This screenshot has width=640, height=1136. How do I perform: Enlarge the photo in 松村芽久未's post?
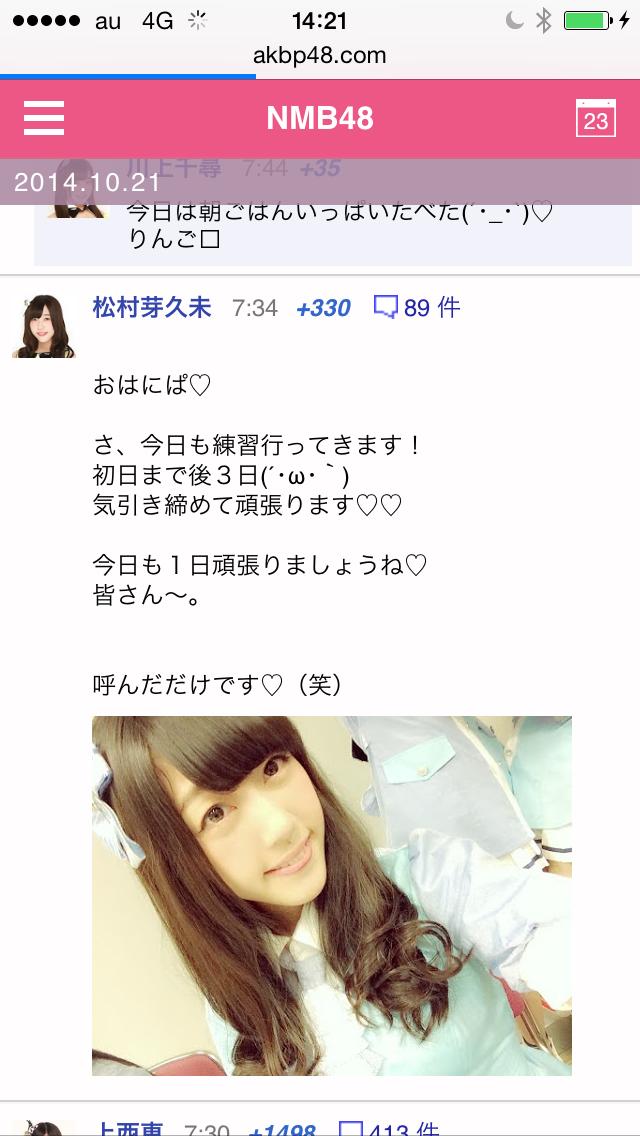click(331, 895)
